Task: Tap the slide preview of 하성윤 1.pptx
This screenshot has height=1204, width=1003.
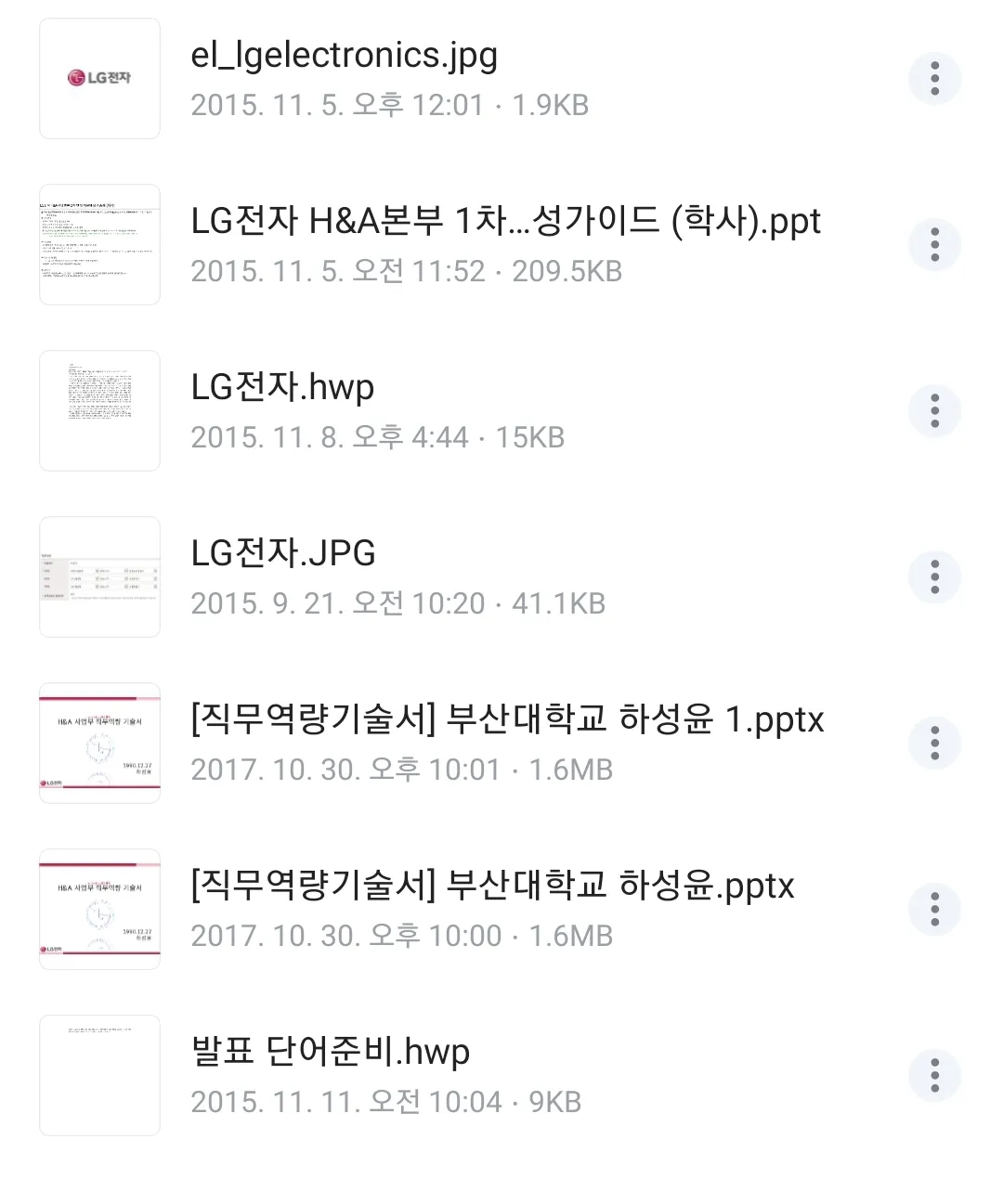Action: 99,743
